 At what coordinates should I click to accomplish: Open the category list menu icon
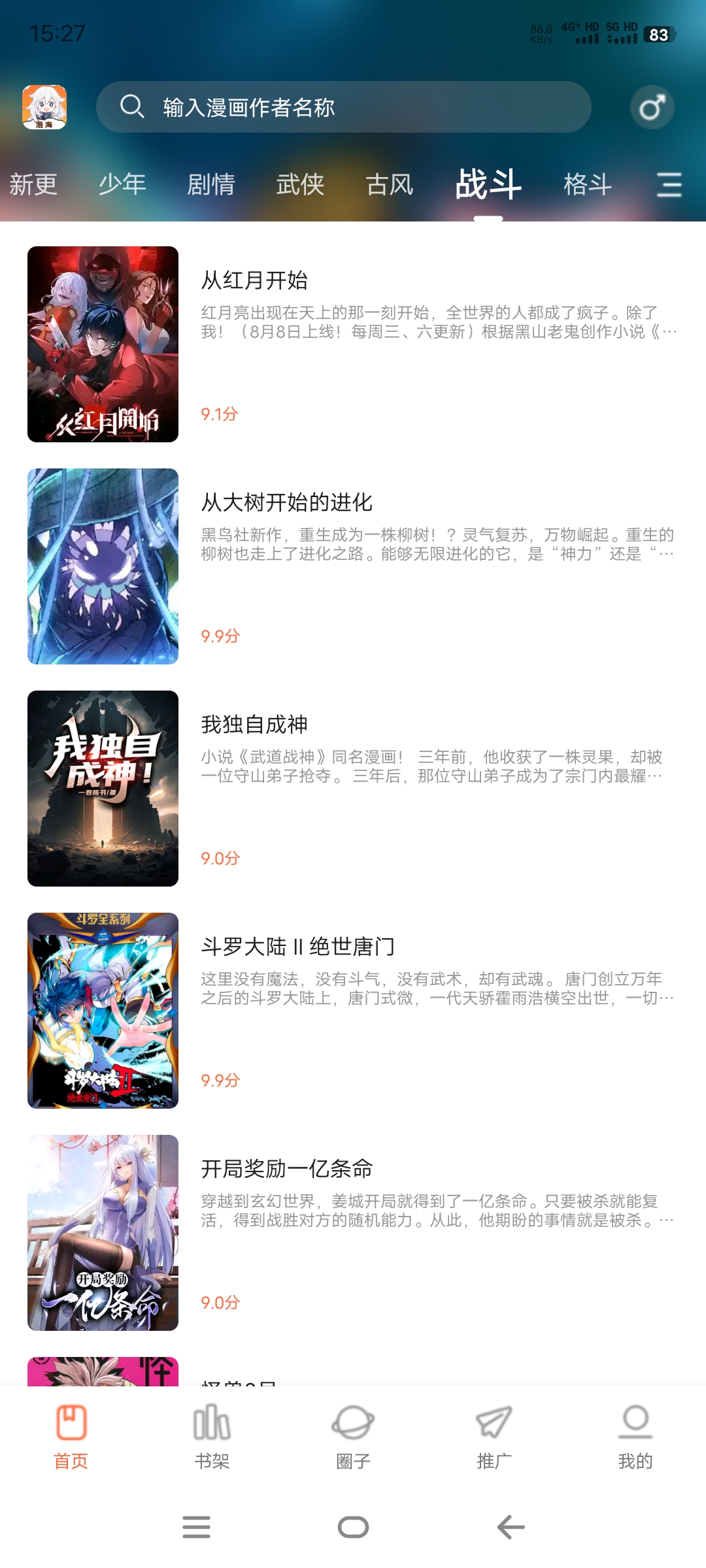pyautogui.click(x=668, y=186)
